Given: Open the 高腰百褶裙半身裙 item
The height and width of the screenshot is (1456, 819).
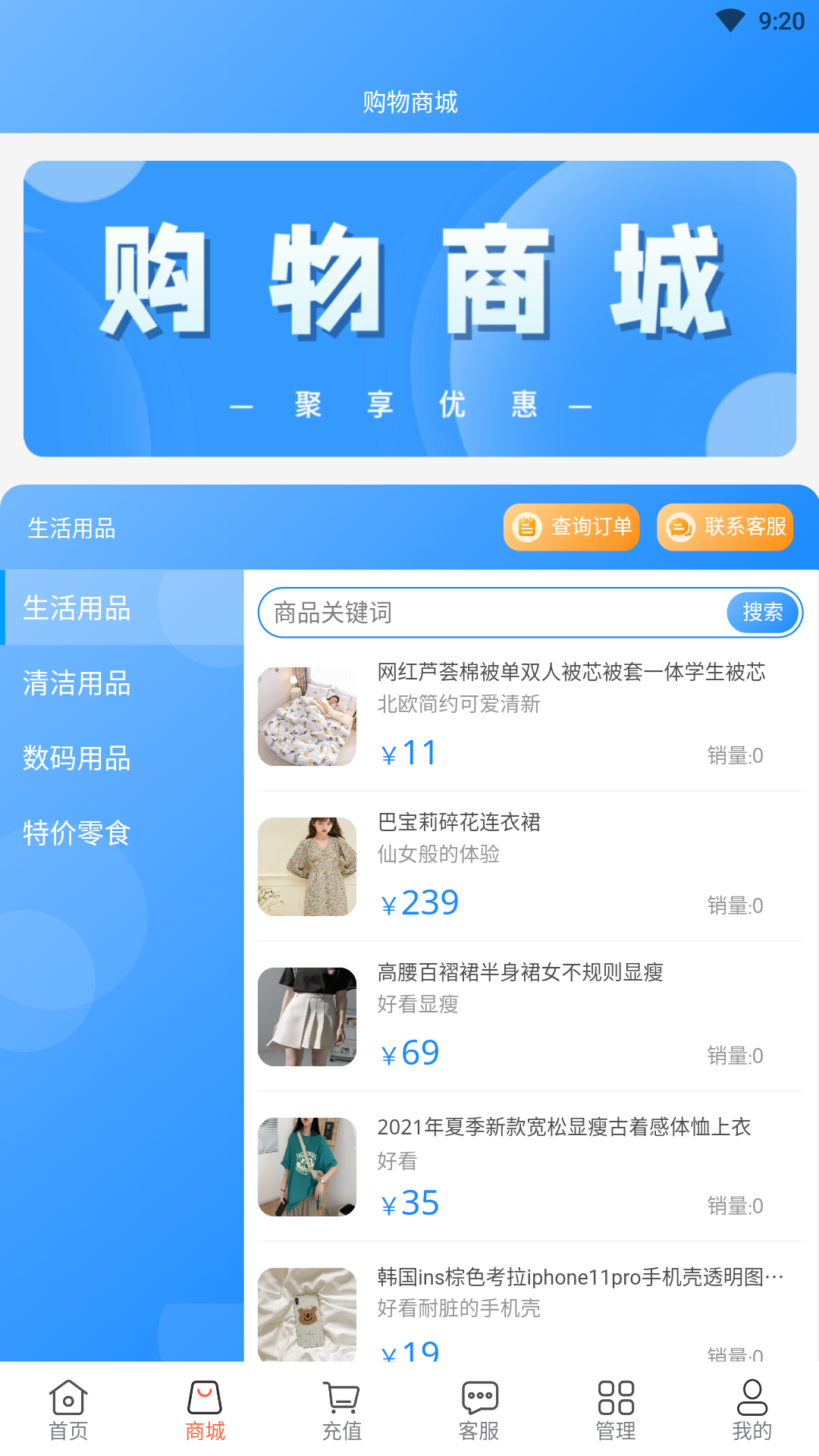Looking at the screenshot, I should (529, 1016).
